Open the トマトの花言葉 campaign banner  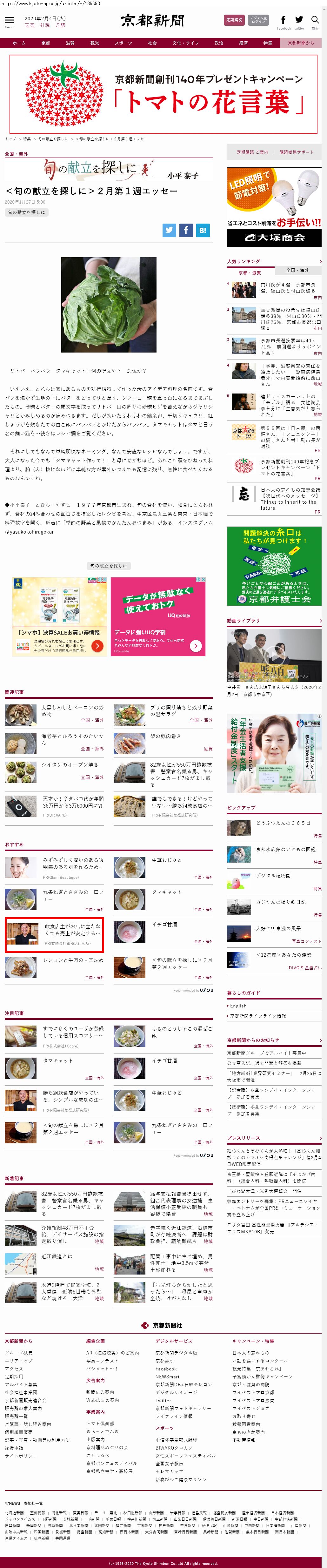pyautogui.click(x=163, y=94)
